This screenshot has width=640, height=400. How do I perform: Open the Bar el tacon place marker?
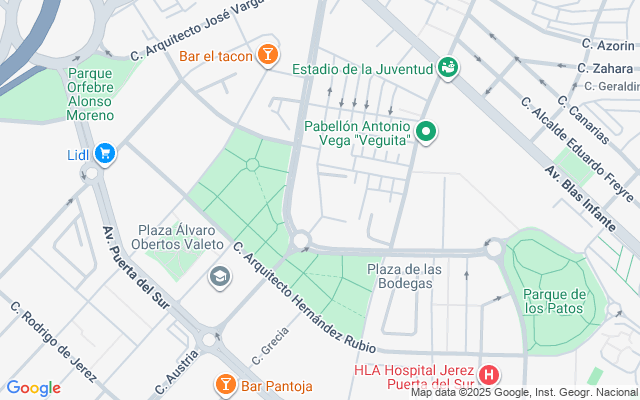pyautogui.click(x=267, y=55)
